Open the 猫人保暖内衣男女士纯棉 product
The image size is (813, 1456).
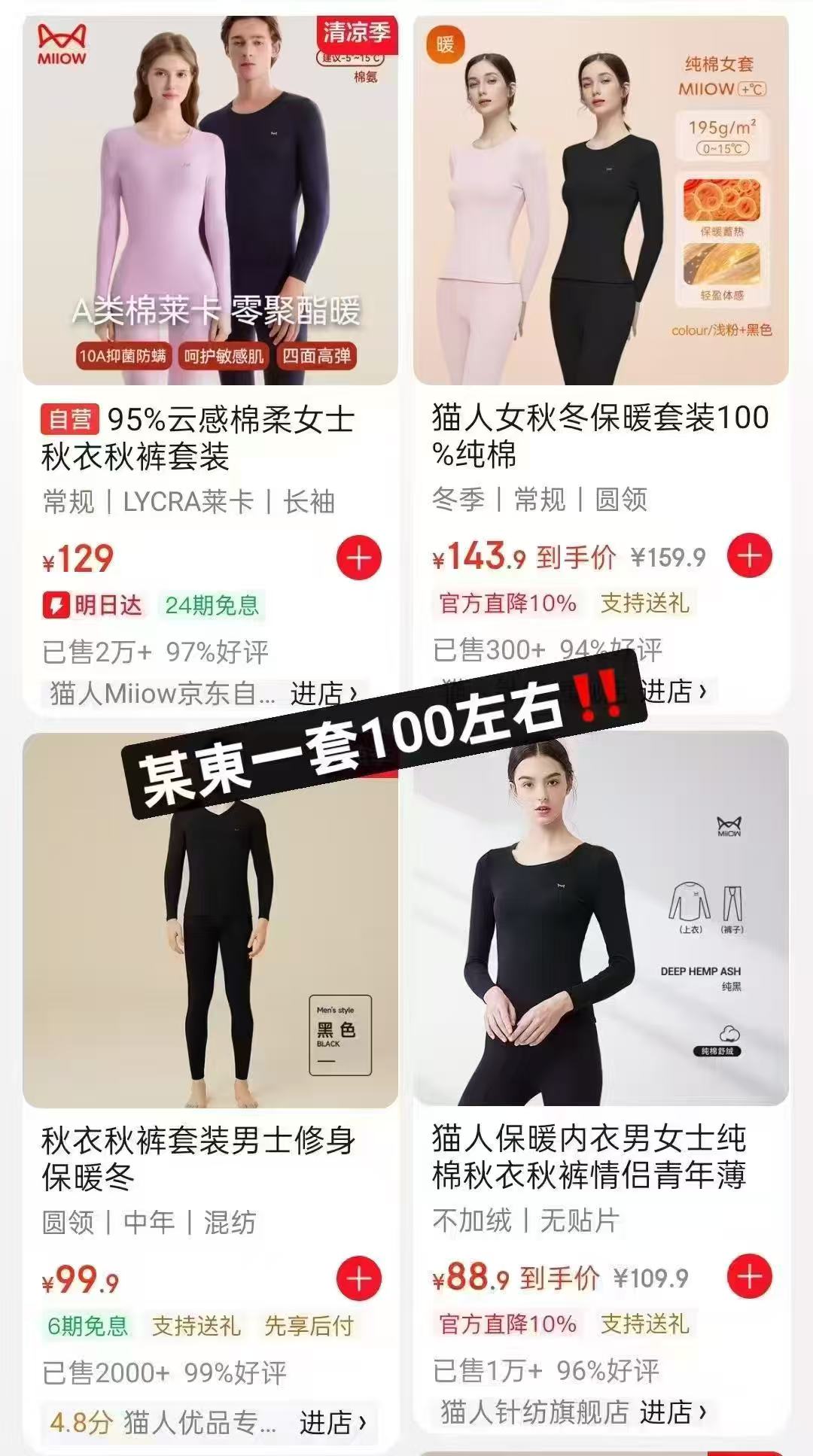[589, 1157]
